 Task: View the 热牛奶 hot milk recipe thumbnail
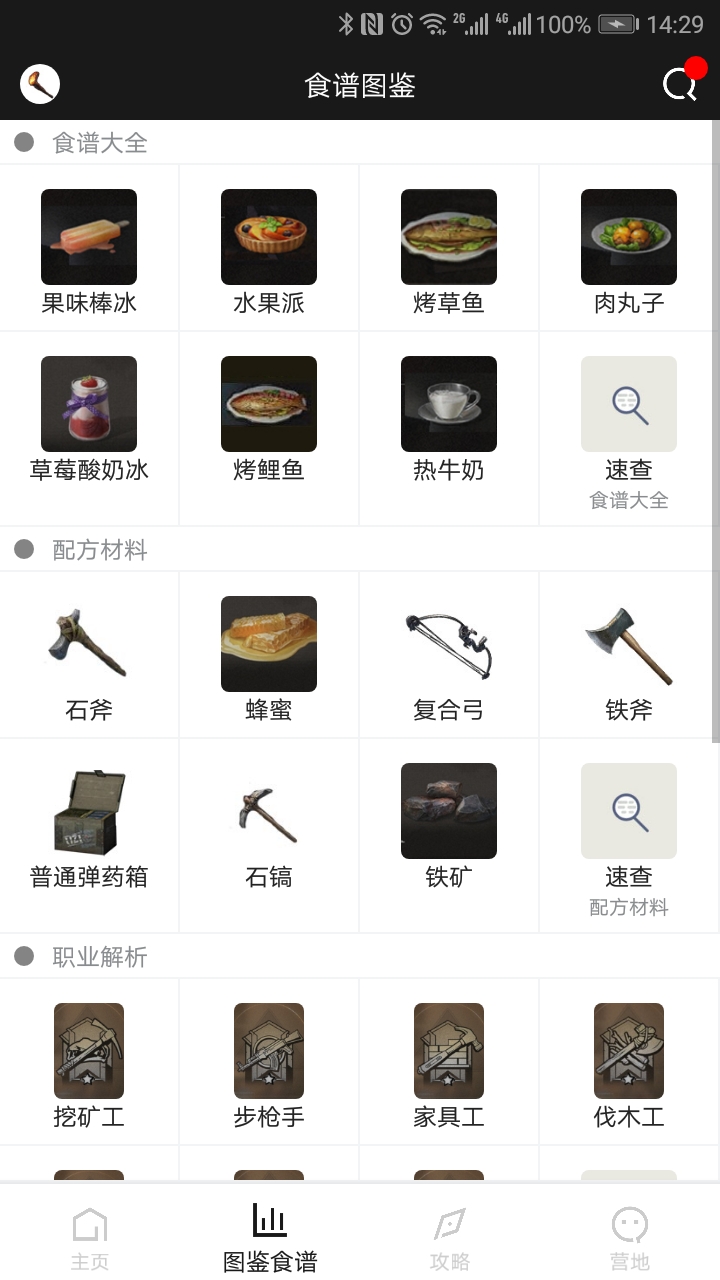click(449, 404)
